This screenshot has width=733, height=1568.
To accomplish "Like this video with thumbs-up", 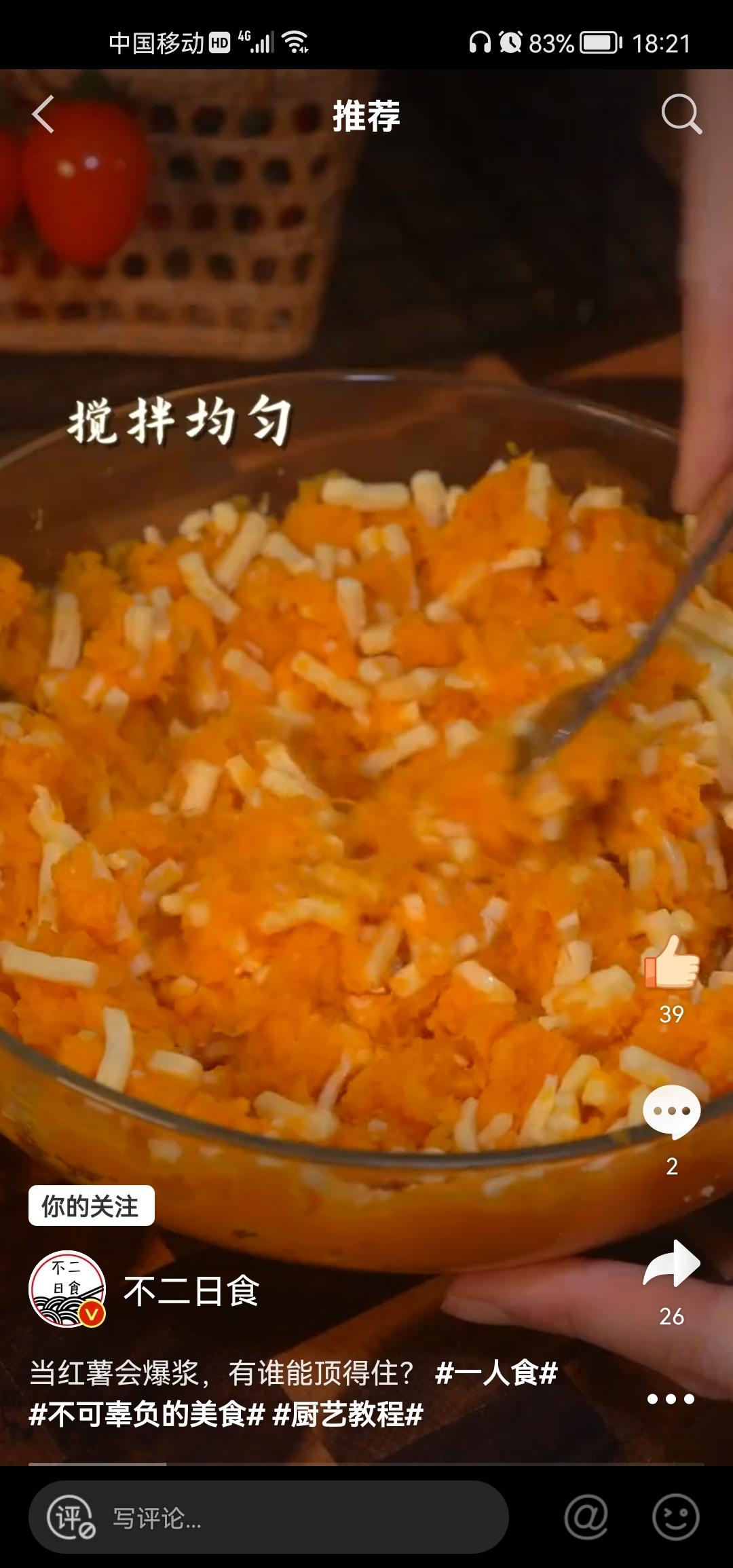I will point(671,963).
